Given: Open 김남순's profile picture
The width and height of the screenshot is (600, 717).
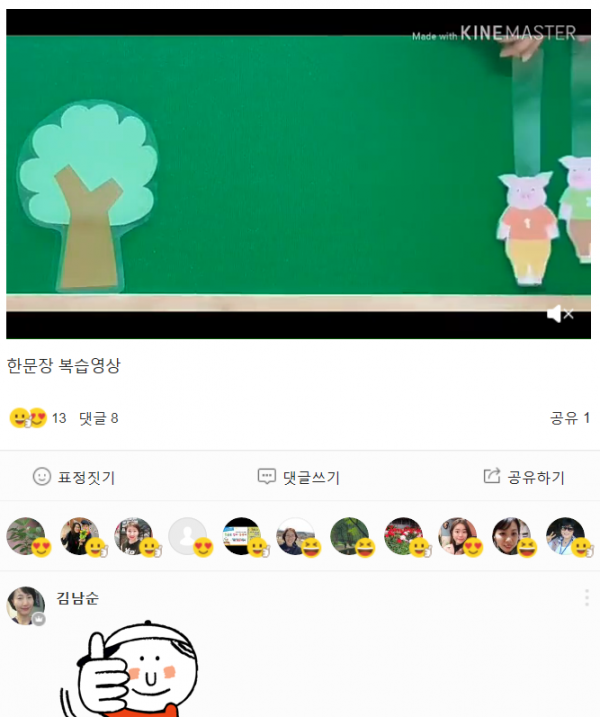Looking at the screenshot, I should coord(25,606).
